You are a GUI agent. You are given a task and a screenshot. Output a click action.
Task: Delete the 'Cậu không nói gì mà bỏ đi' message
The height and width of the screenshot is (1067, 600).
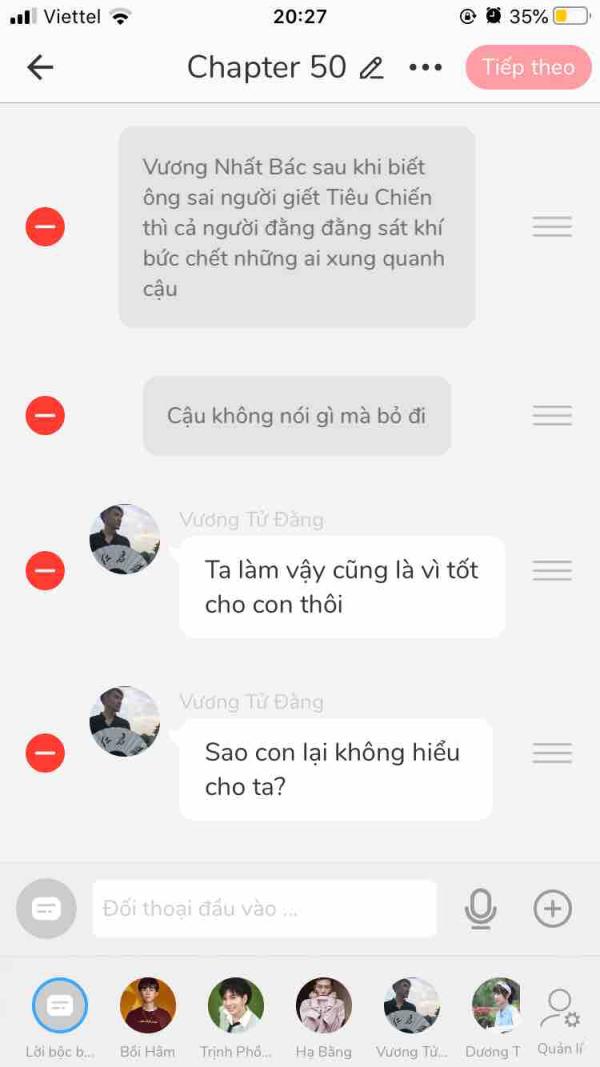[45, 415]
